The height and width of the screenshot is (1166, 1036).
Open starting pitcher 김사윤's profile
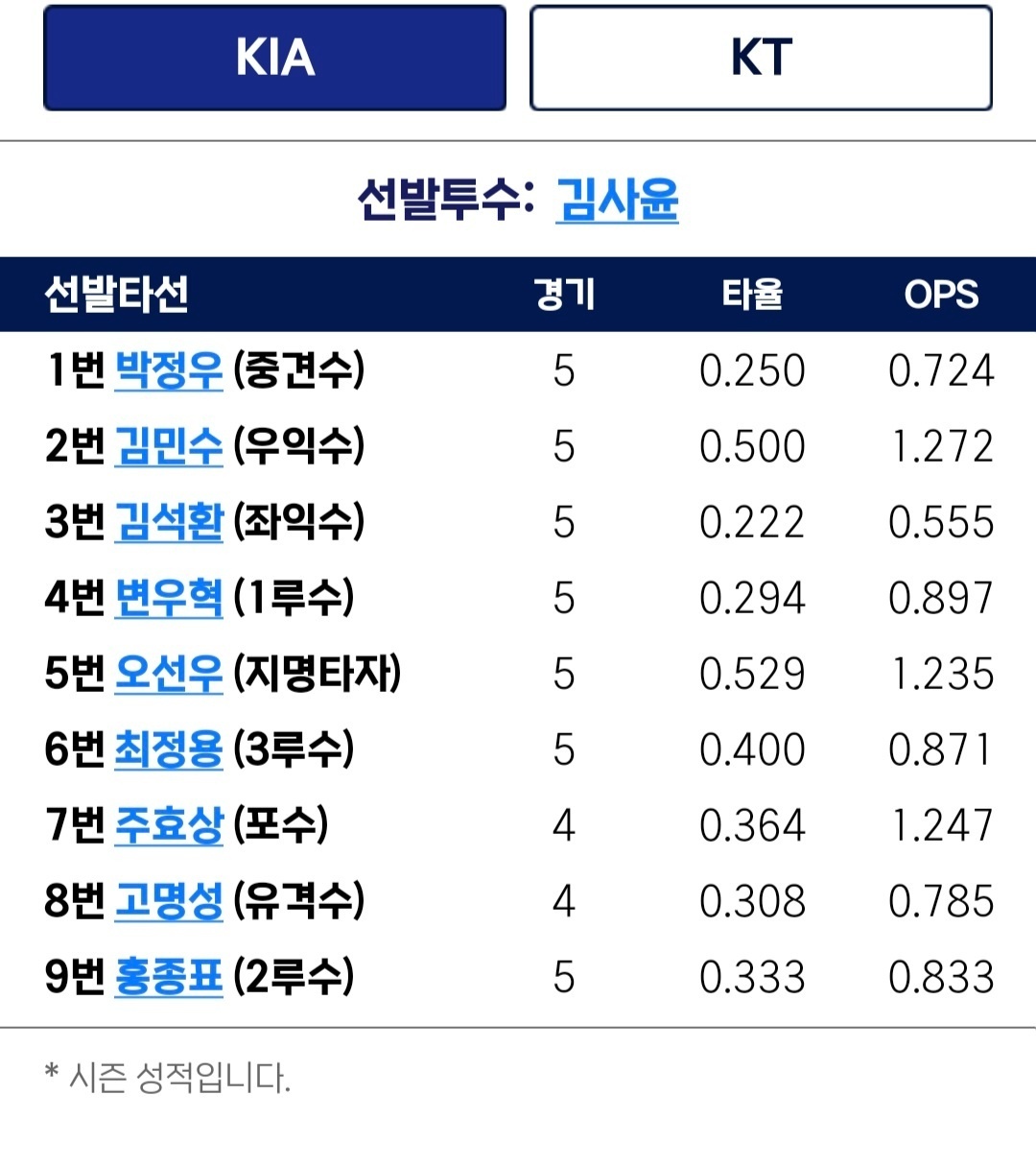coord(617,200)
